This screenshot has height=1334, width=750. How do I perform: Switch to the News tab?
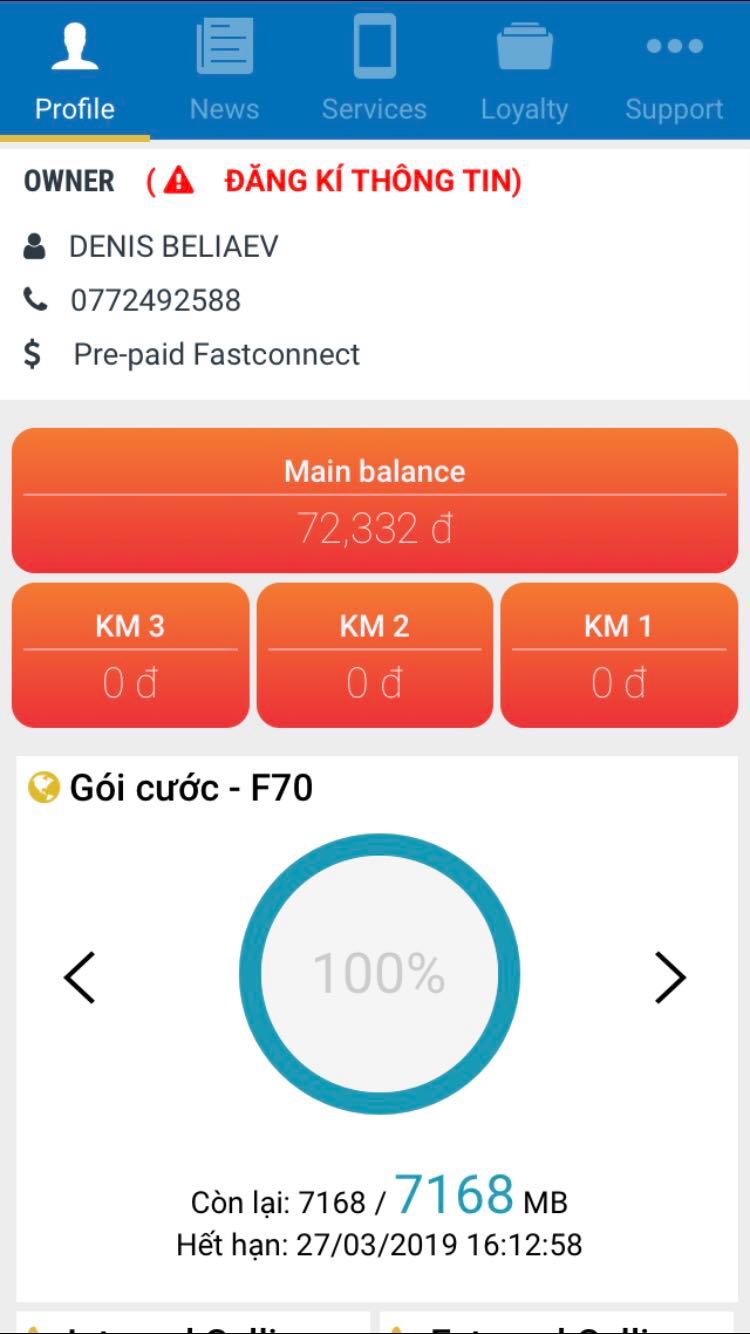(x=225, y=70)
